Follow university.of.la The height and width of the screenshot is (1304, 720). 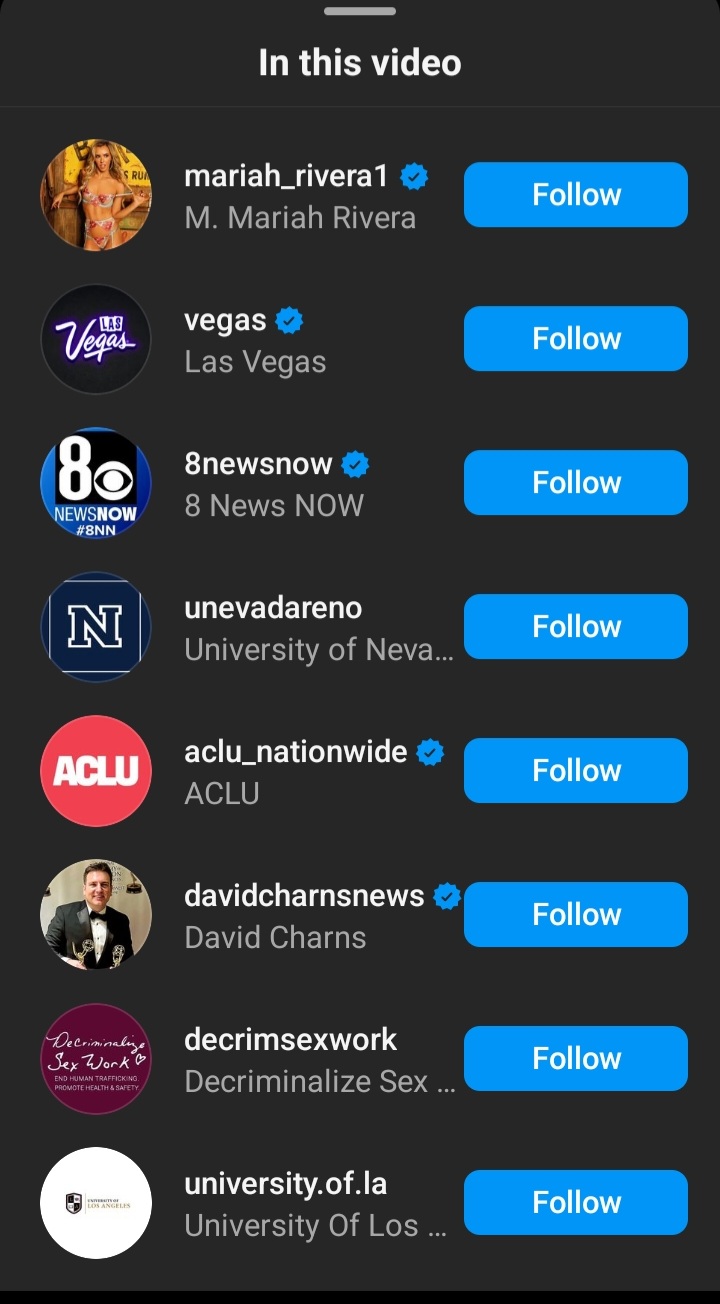point(576,1203)
